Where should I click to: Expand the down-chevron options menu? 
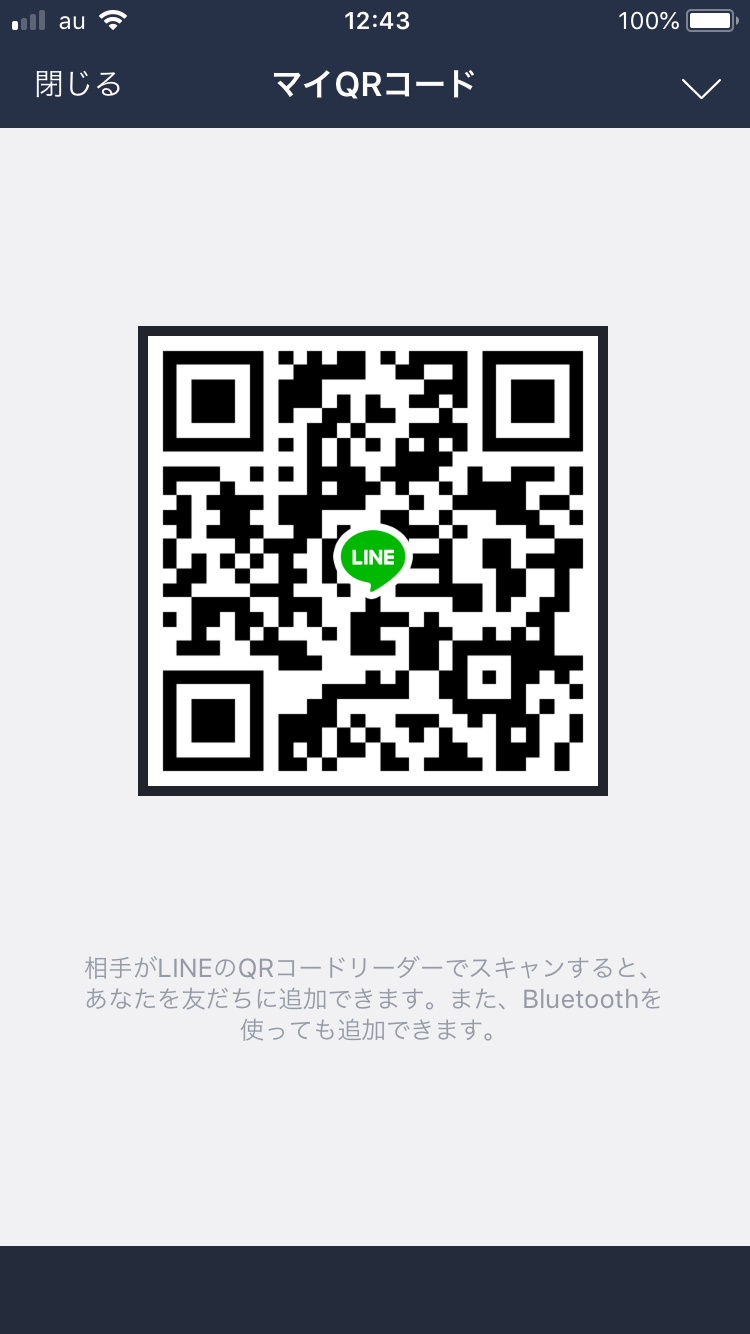point(701,88)
